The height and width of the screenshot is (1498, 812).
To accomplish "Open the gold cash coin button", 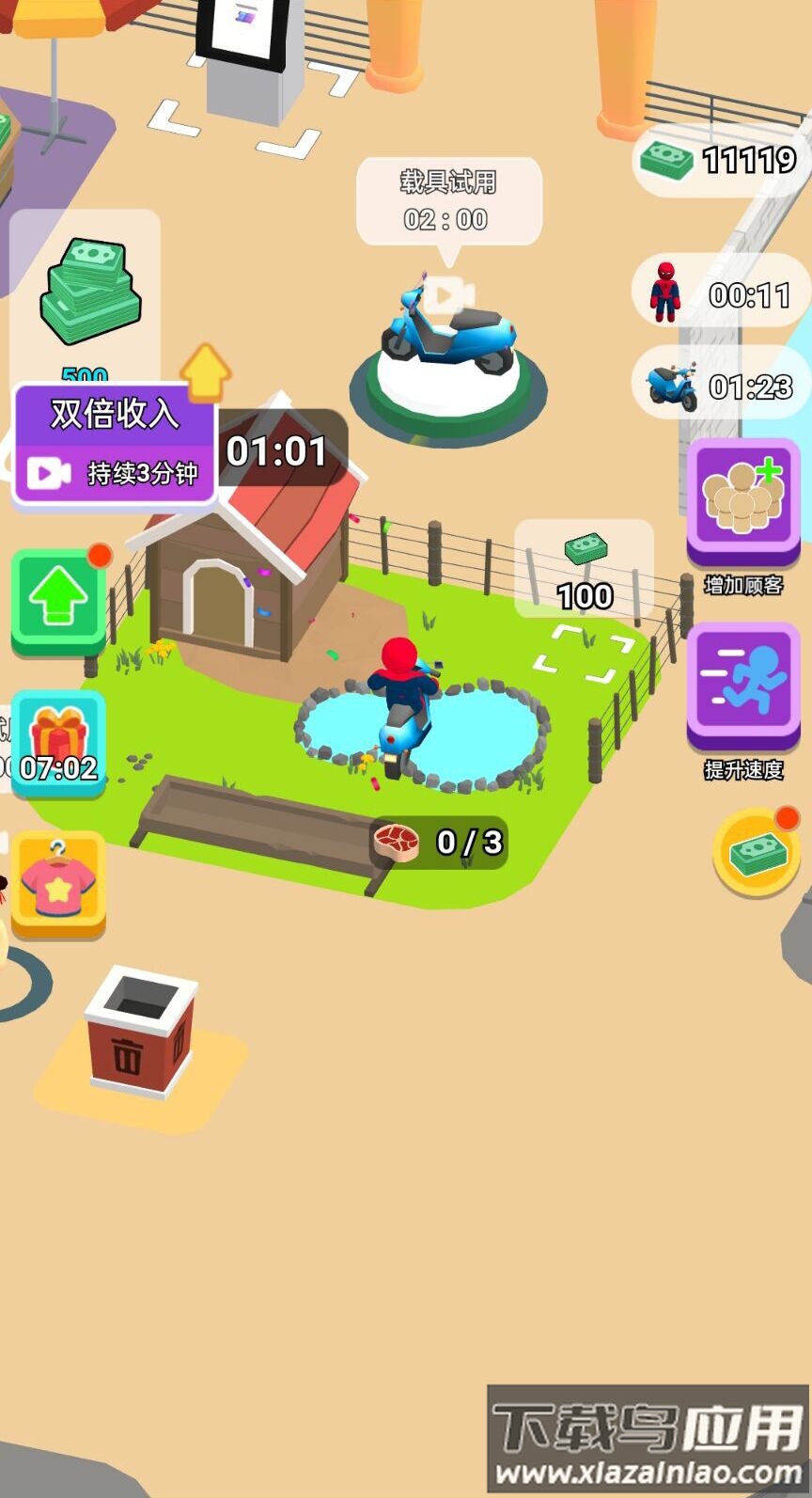I will click(x=757, y=853).
